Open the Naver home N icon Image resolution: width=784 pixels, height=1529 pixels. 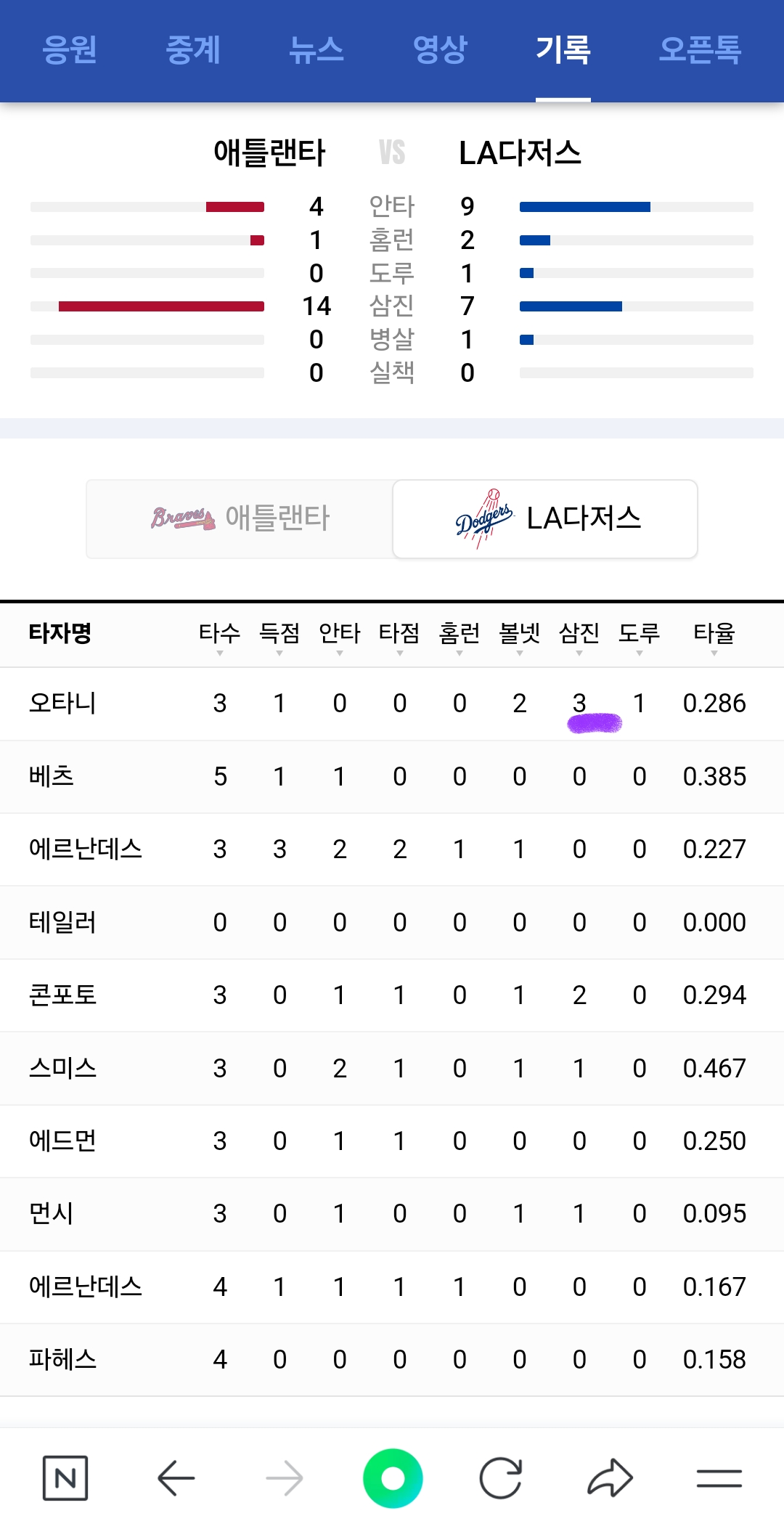pyautogui.click(x=65, y=1478)
